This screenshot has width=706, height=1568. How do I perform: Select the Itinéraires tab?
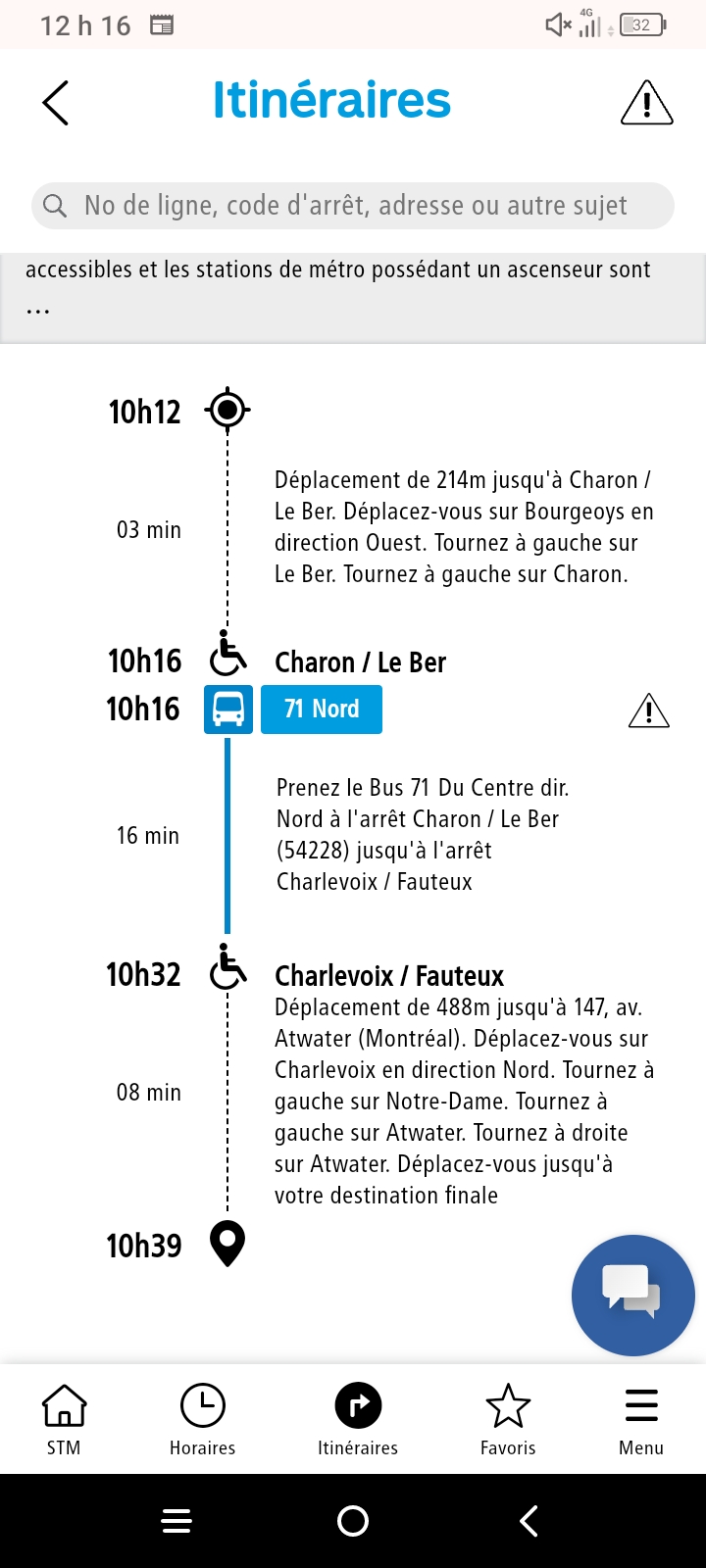pyautogui.click(x=358, y=1419)
